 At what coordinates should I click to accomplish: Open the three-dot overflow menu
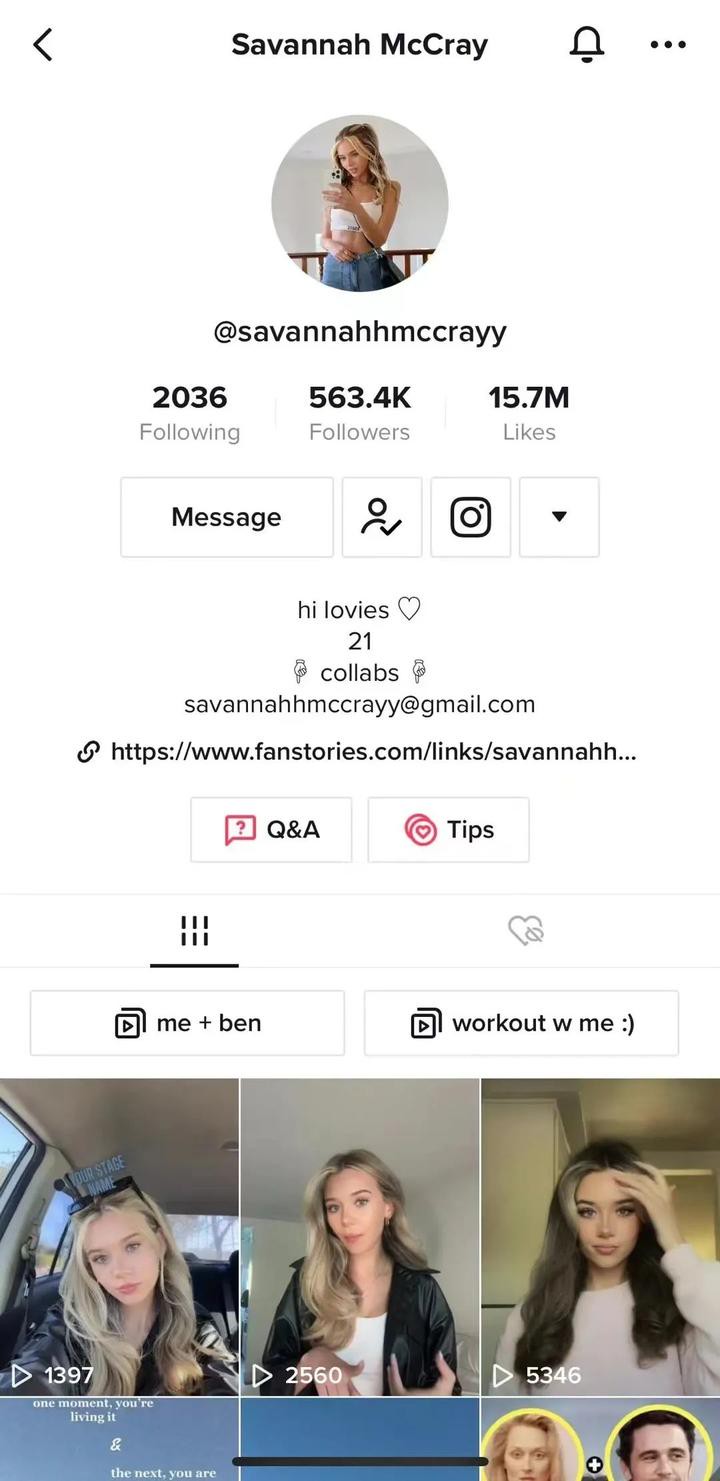click(x=668, y=44)
